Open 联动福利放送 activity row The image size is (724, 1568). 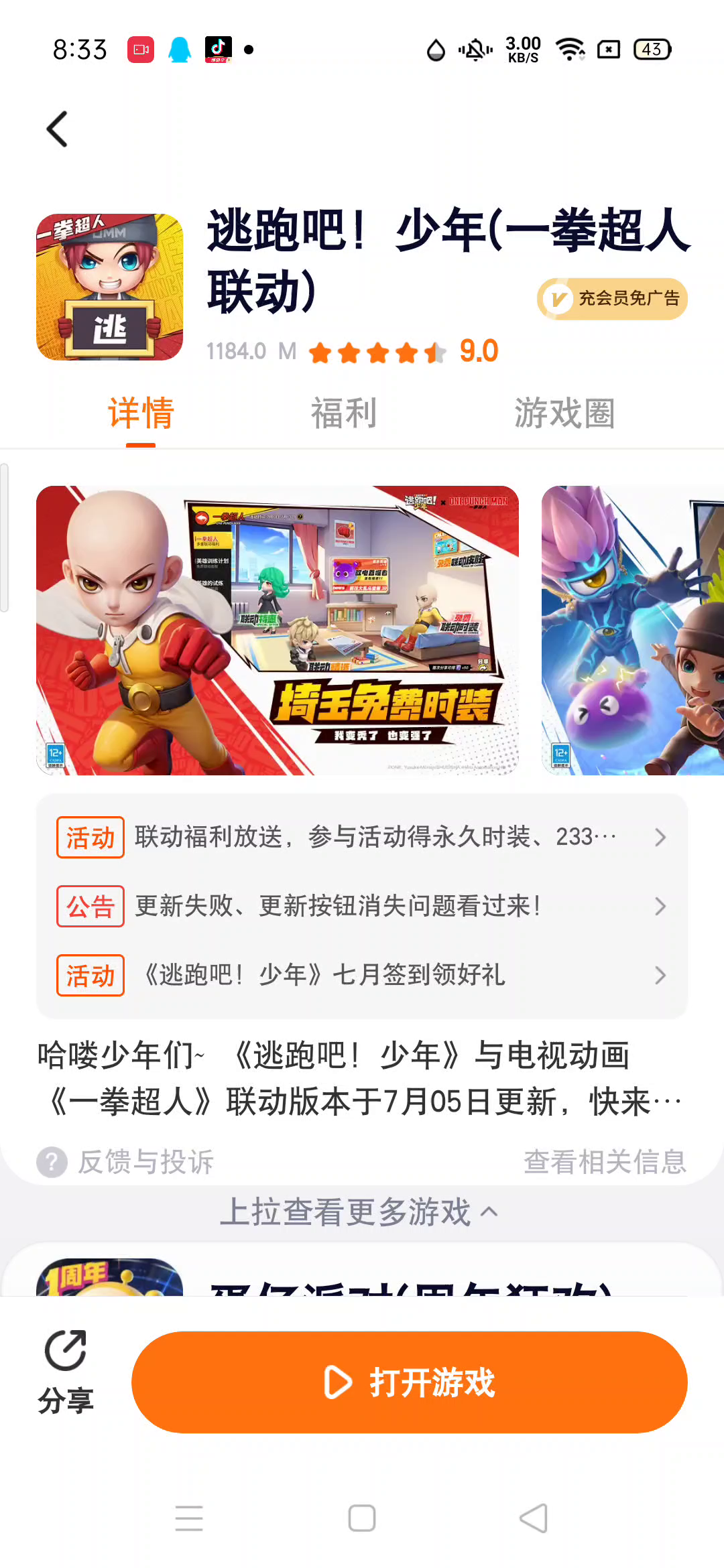[x=362, y=837]
